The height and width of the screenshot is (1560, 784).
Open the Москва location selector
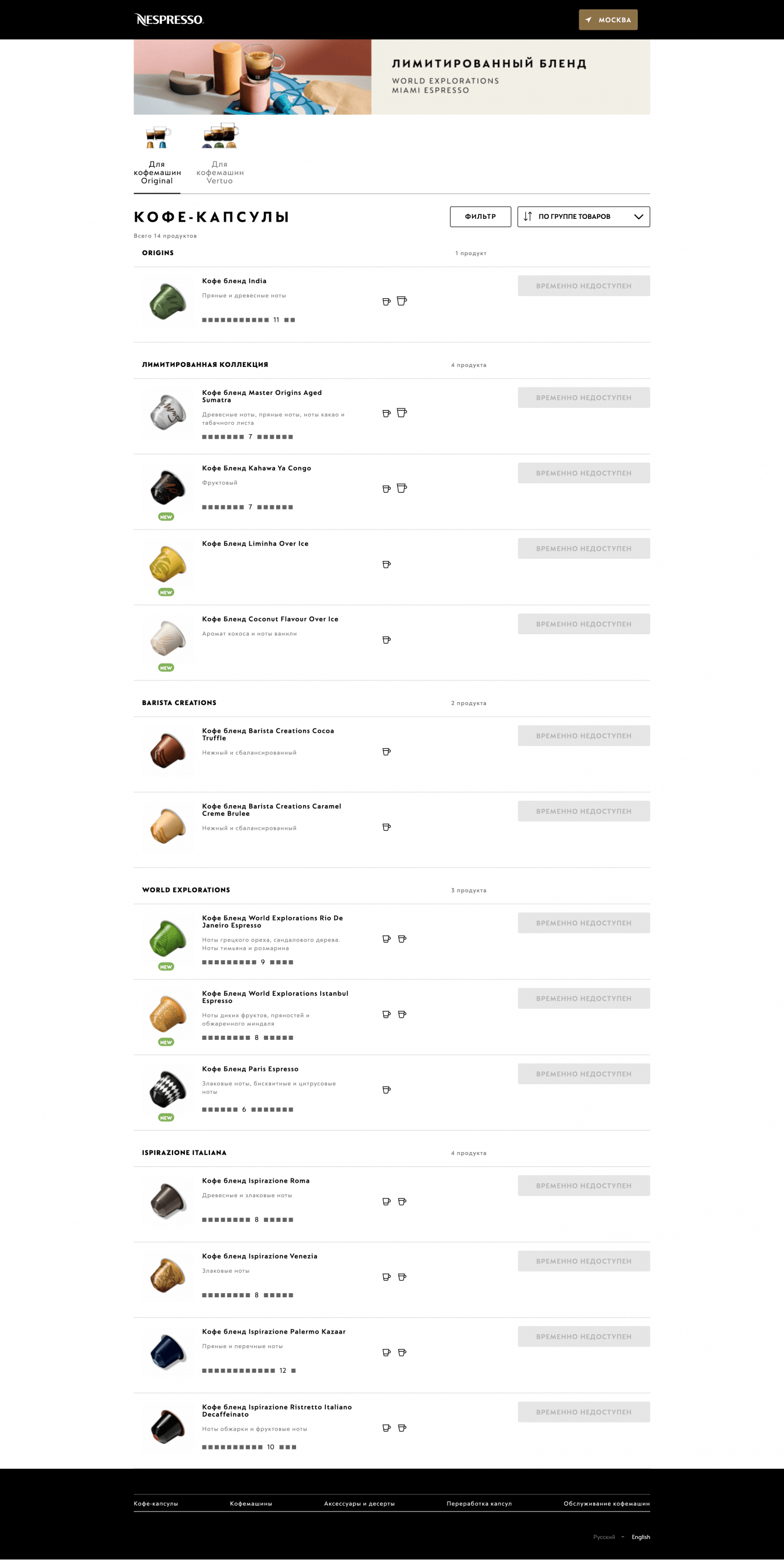607,19
